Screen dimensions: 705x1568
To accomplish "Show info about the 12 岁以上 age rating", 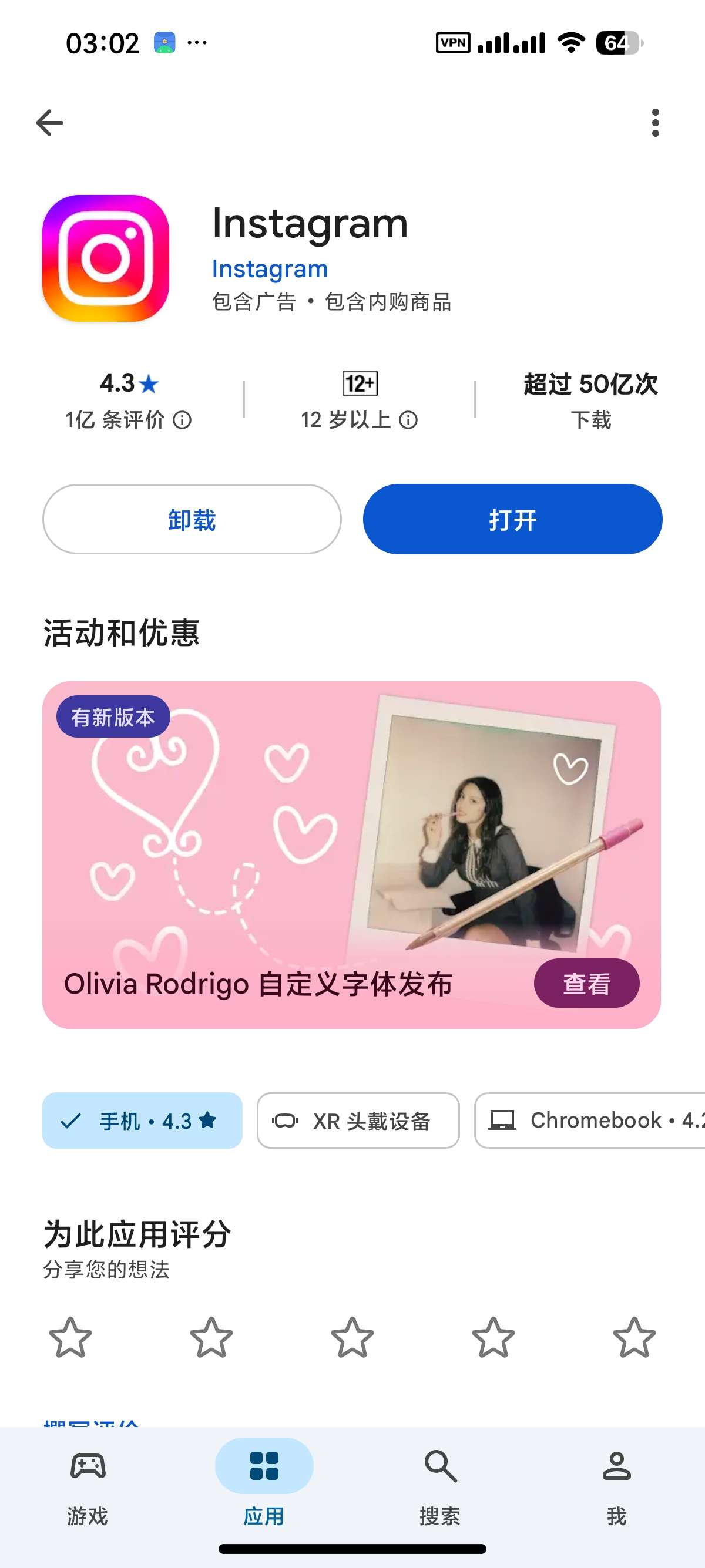I will click(408, 420).
